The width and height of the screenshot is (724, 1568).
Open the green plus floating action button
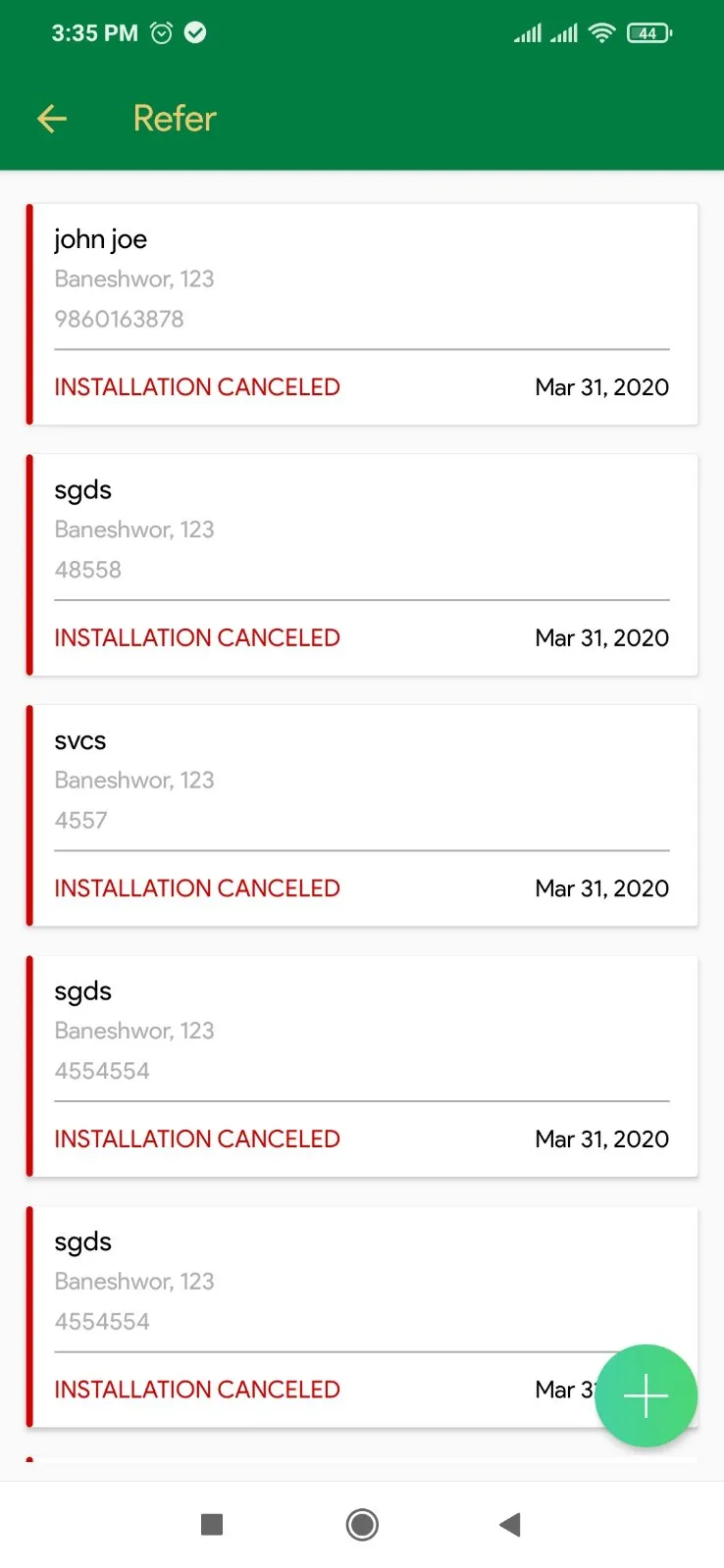click(646, 1395)
